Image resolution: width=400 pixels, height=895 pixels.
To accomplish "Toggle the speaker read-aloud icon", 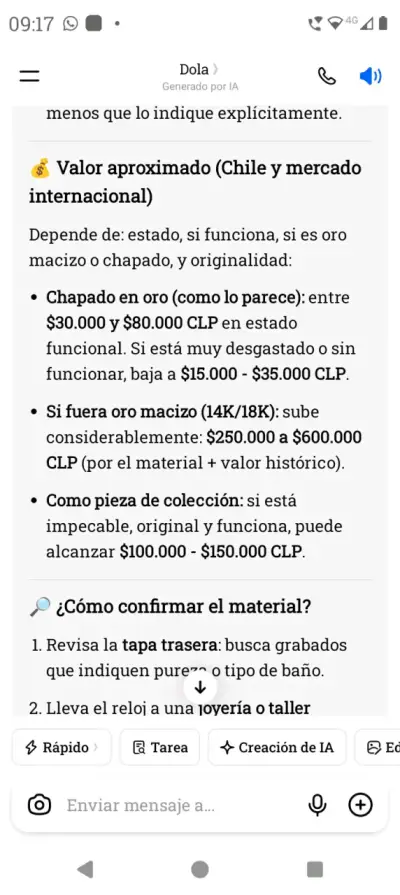I will pyautogui.click(x=370, y=76).
